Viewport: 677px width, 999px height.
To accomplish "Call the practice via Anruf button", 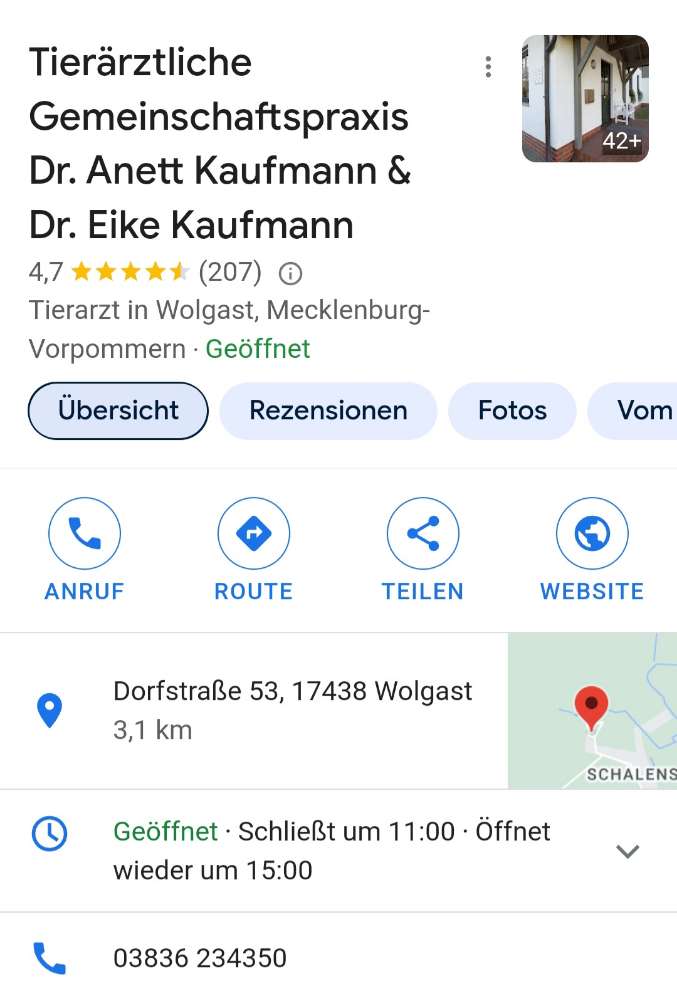I will (x=85, y=535).
